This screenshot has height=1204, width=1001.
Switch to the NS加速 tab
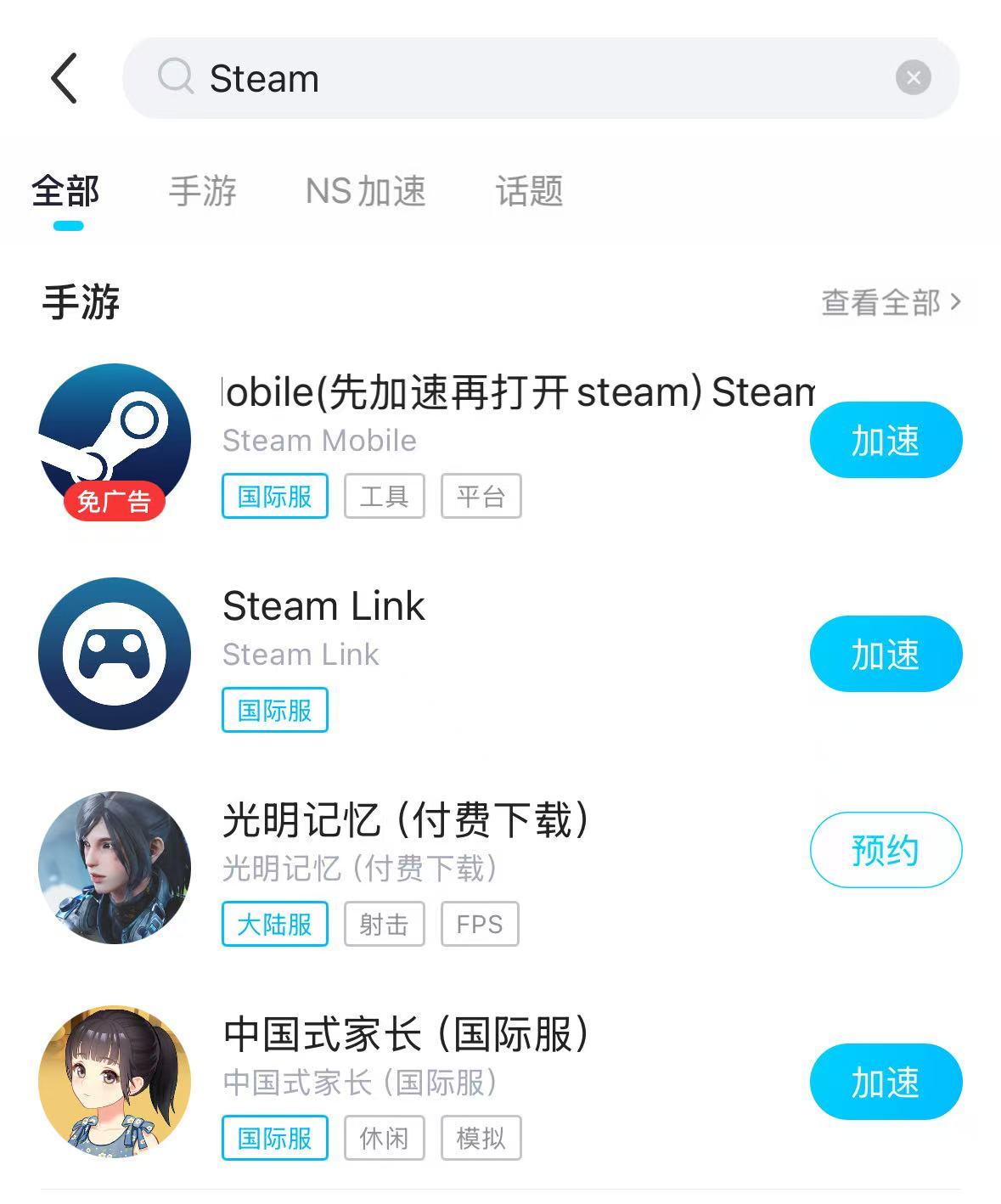point(367,193)
